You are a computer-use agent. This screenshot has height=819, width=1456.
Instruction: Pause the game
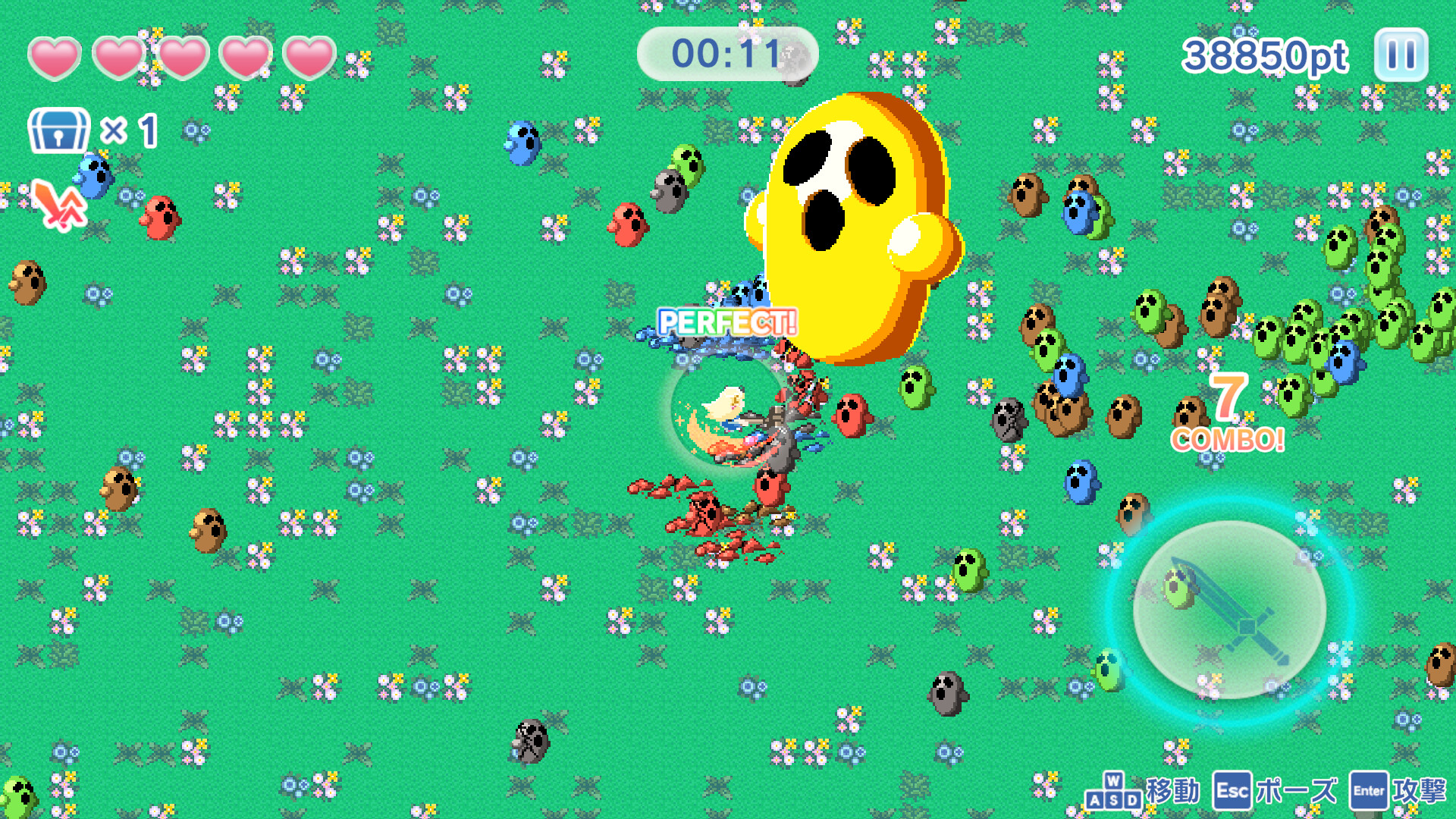click(x=1401, y=55)
